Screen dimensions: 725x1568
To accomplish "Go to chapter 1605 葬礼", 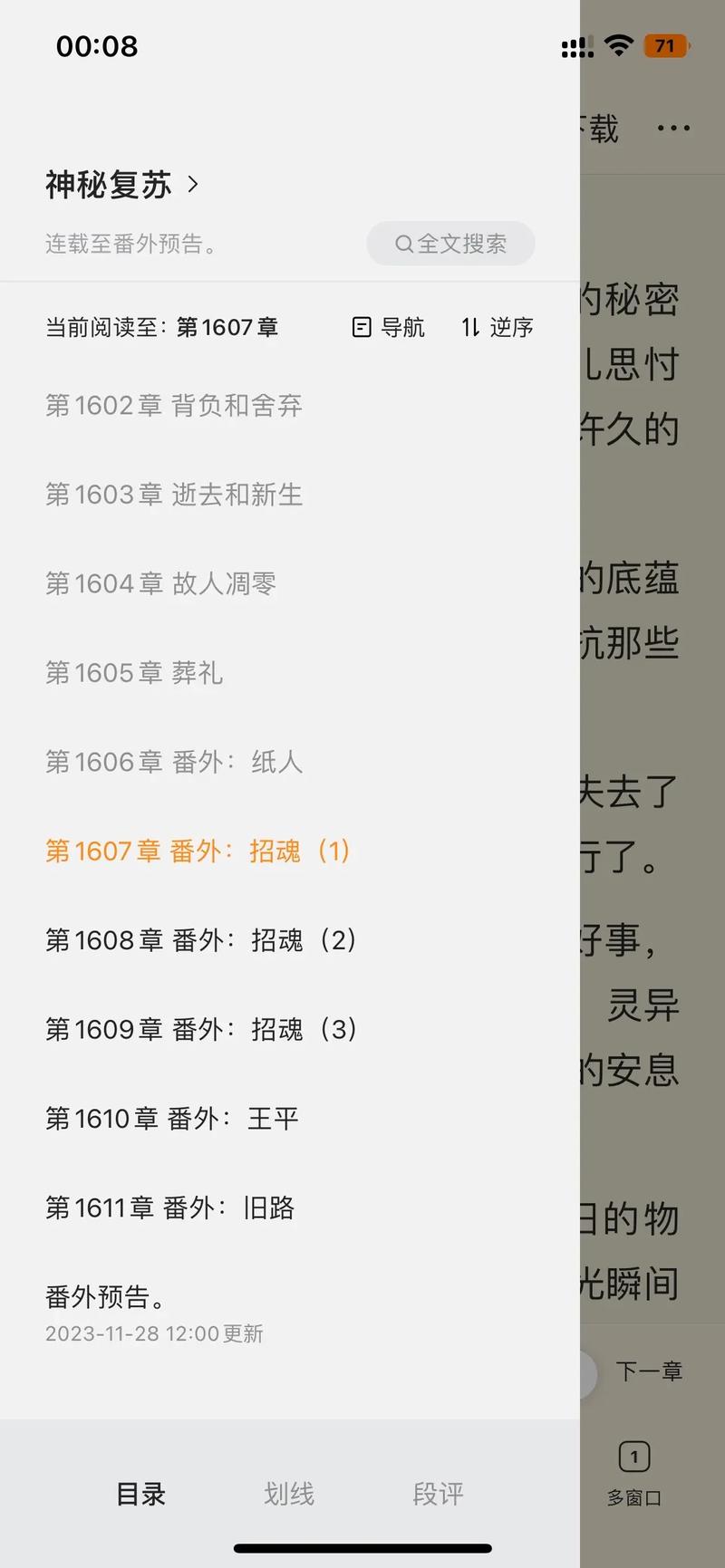I will [134, 673].
